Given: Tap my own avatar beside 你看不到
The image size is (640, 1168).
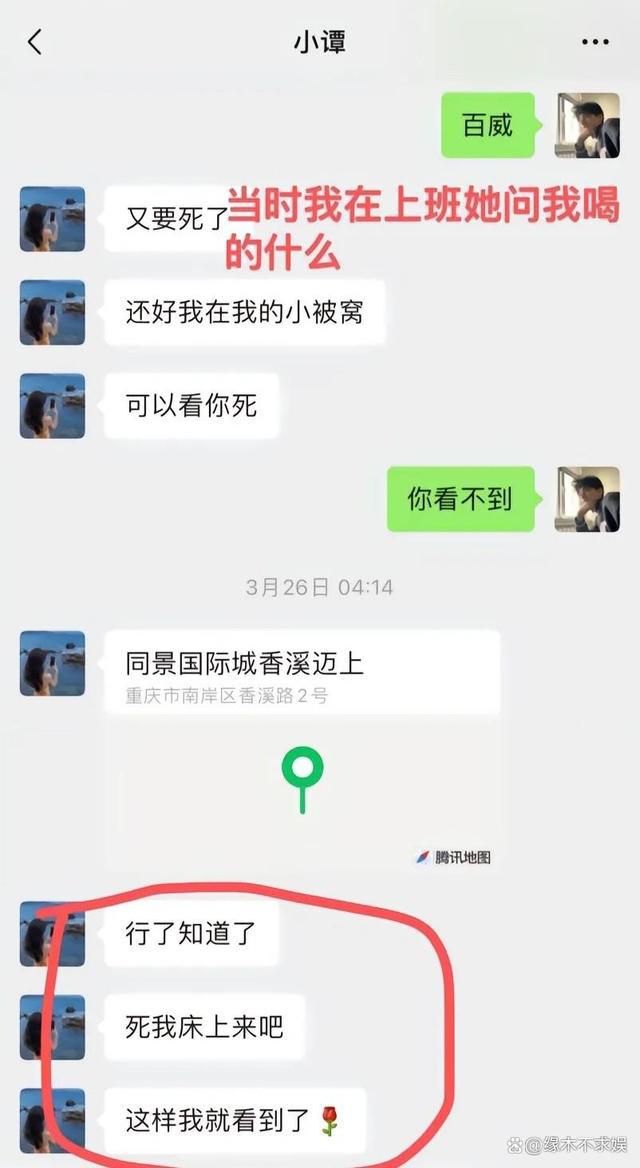Looking at the screenshot, I should point(587,498).
